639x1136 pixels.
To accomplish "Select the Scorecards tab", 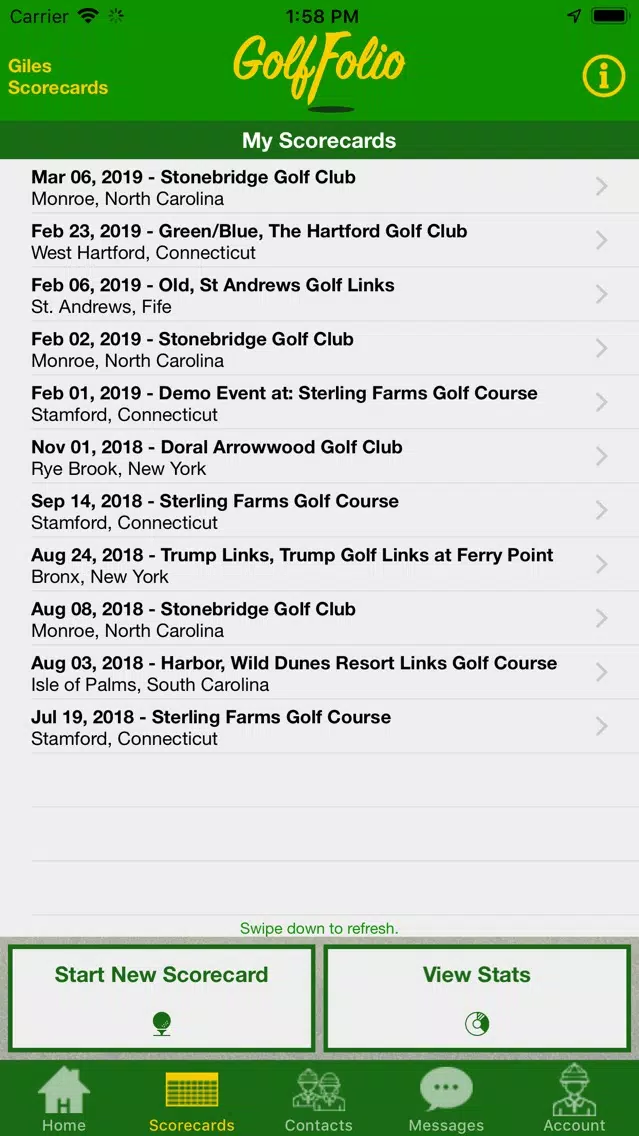I will 191,1099.
